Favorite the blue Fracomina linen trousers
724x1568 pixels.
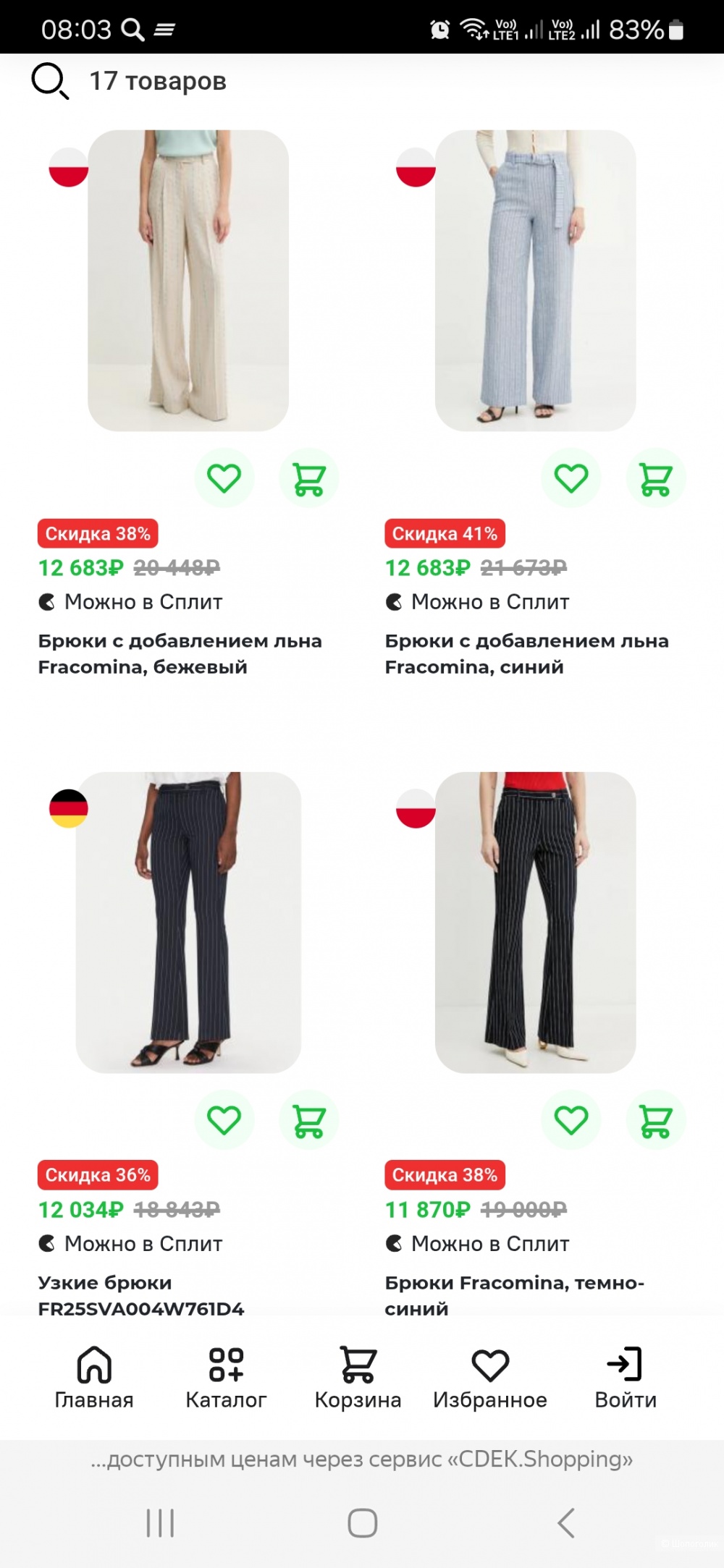571,478
